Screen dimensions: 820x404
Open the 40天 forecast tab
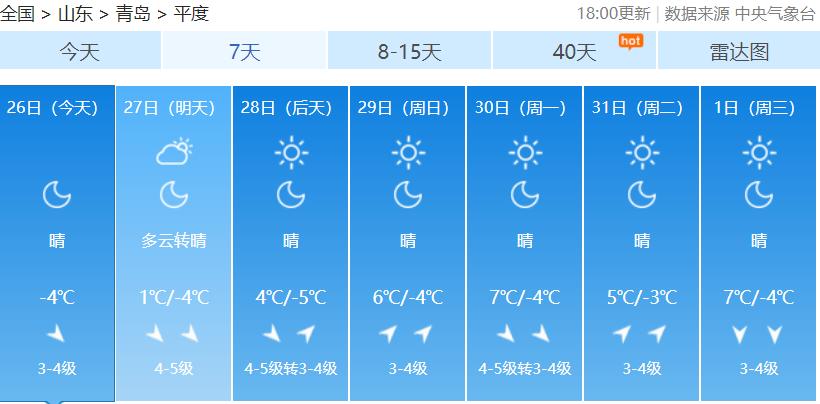point(574,52)
